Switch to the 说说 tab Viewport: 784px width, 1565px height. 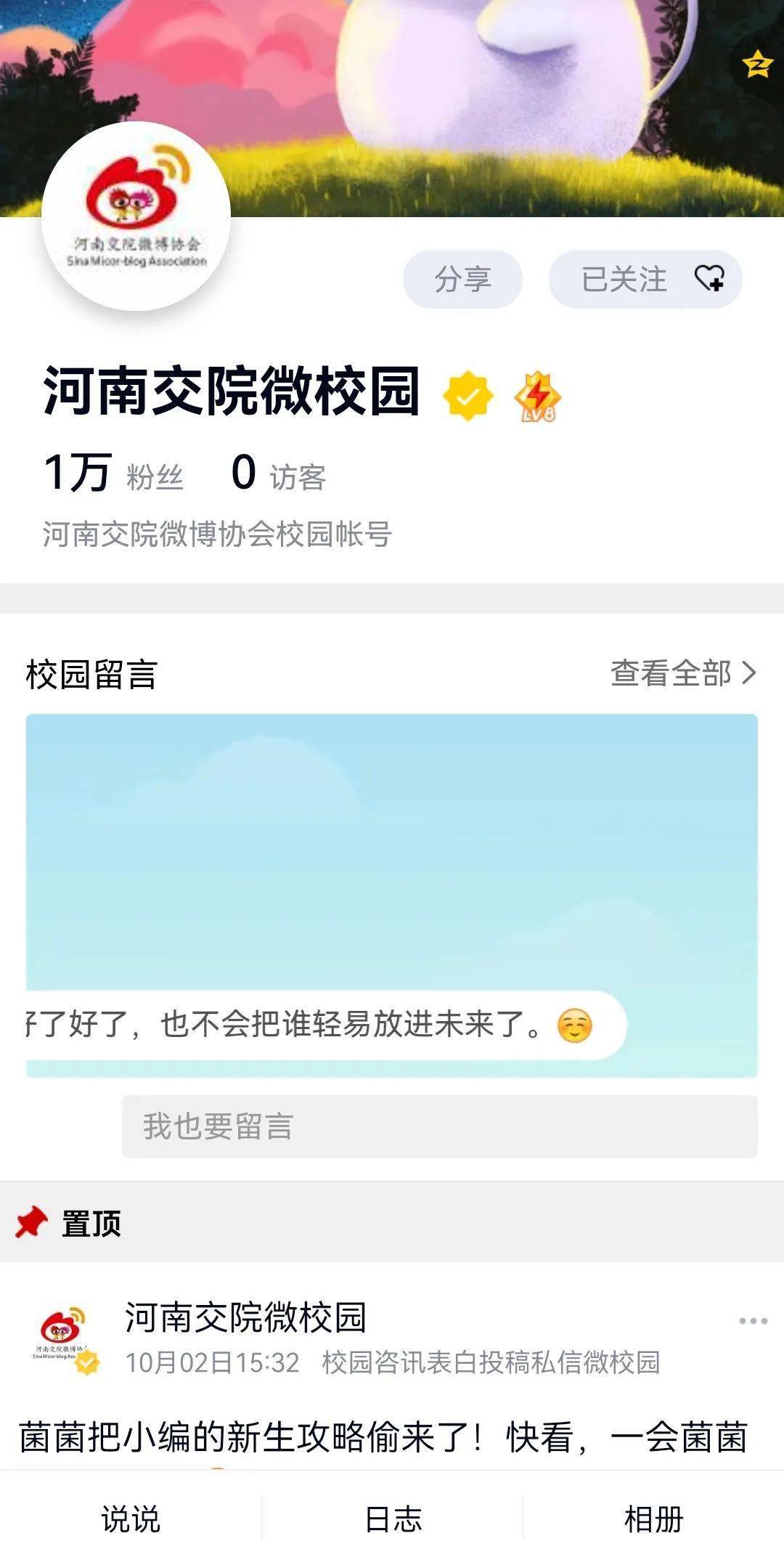point(131,1519)
